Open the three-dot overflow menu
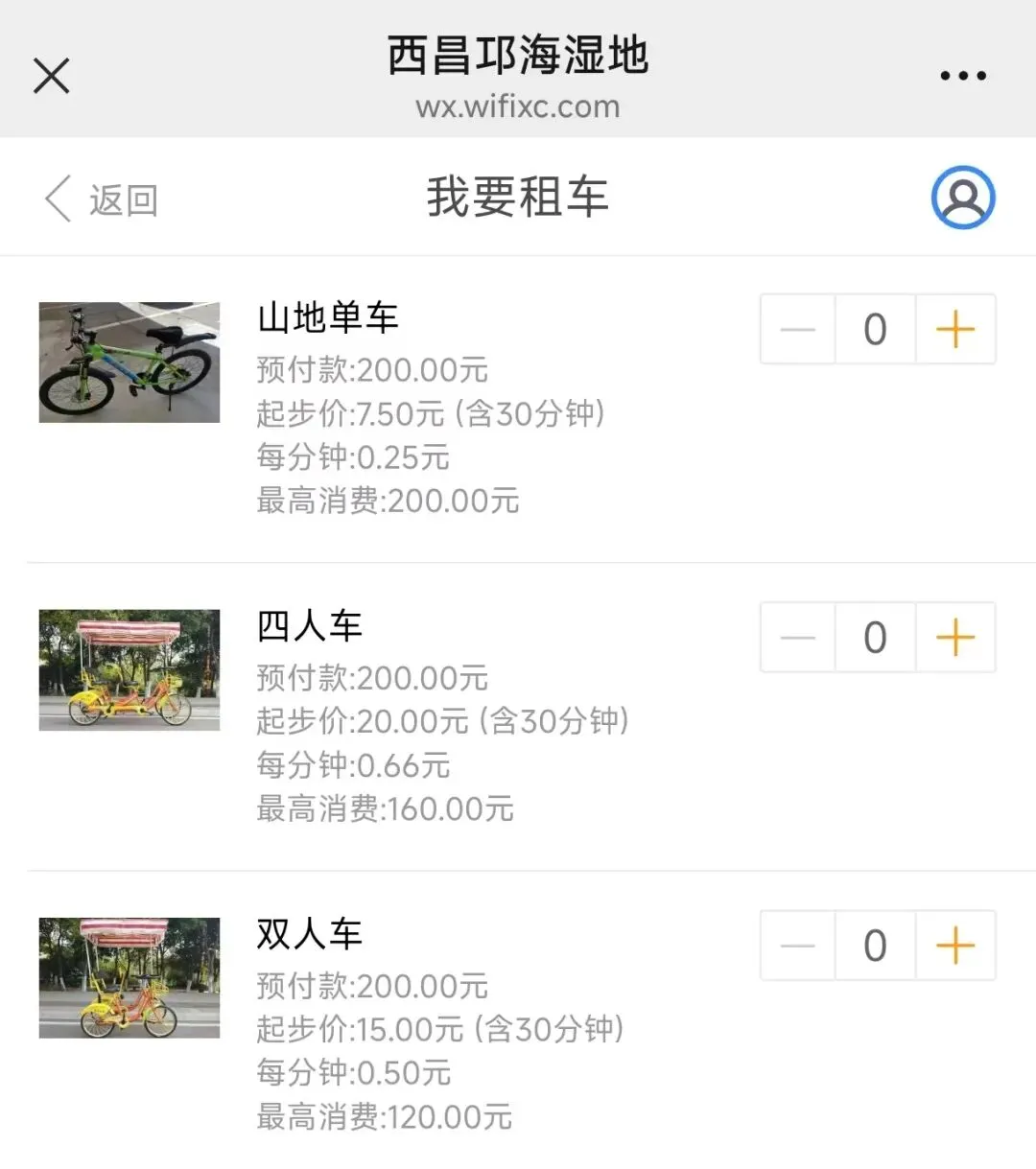Viewport: 1036px width, 1169px height. [962, 76]
